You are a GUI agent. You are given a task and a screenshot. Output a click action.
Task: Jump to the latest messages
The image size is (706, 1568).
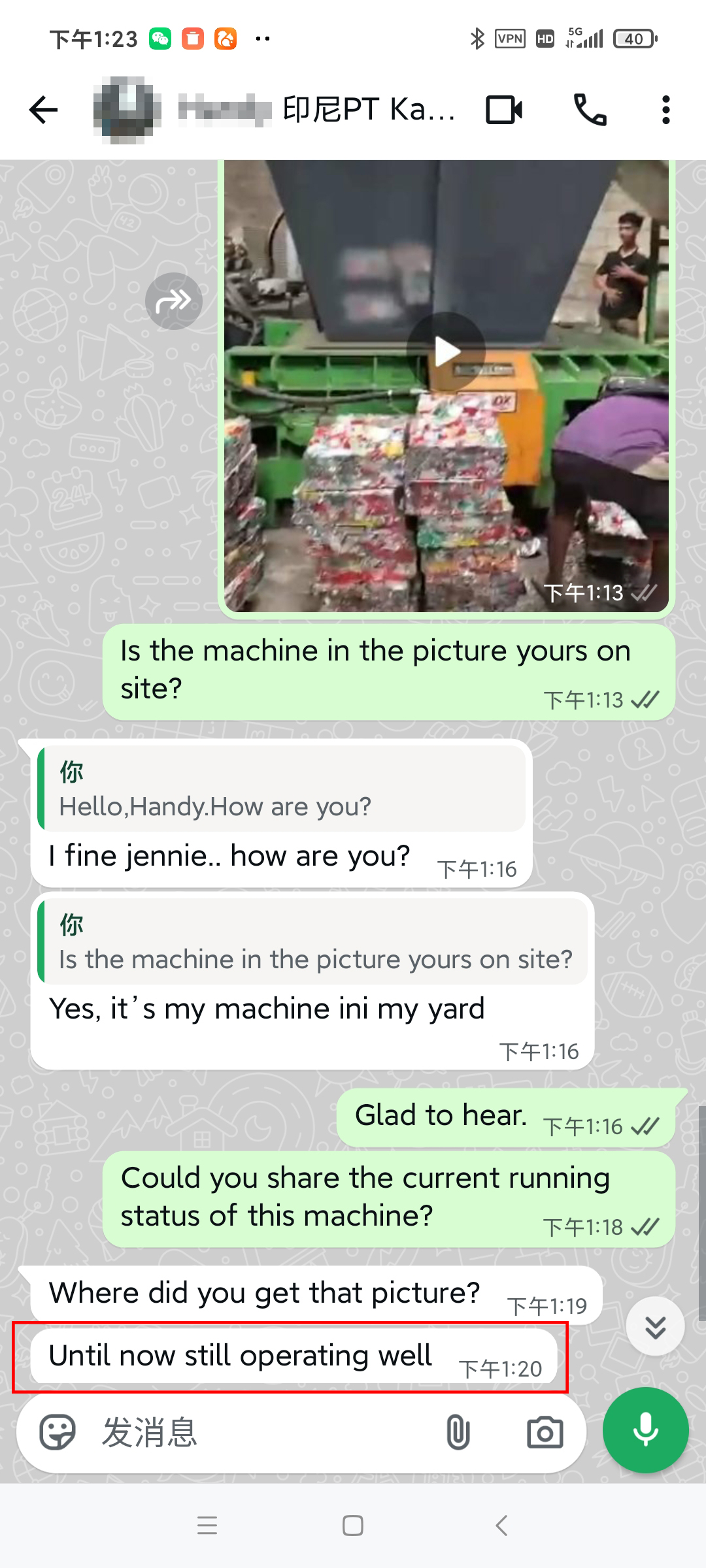(x=655, y=1327)
